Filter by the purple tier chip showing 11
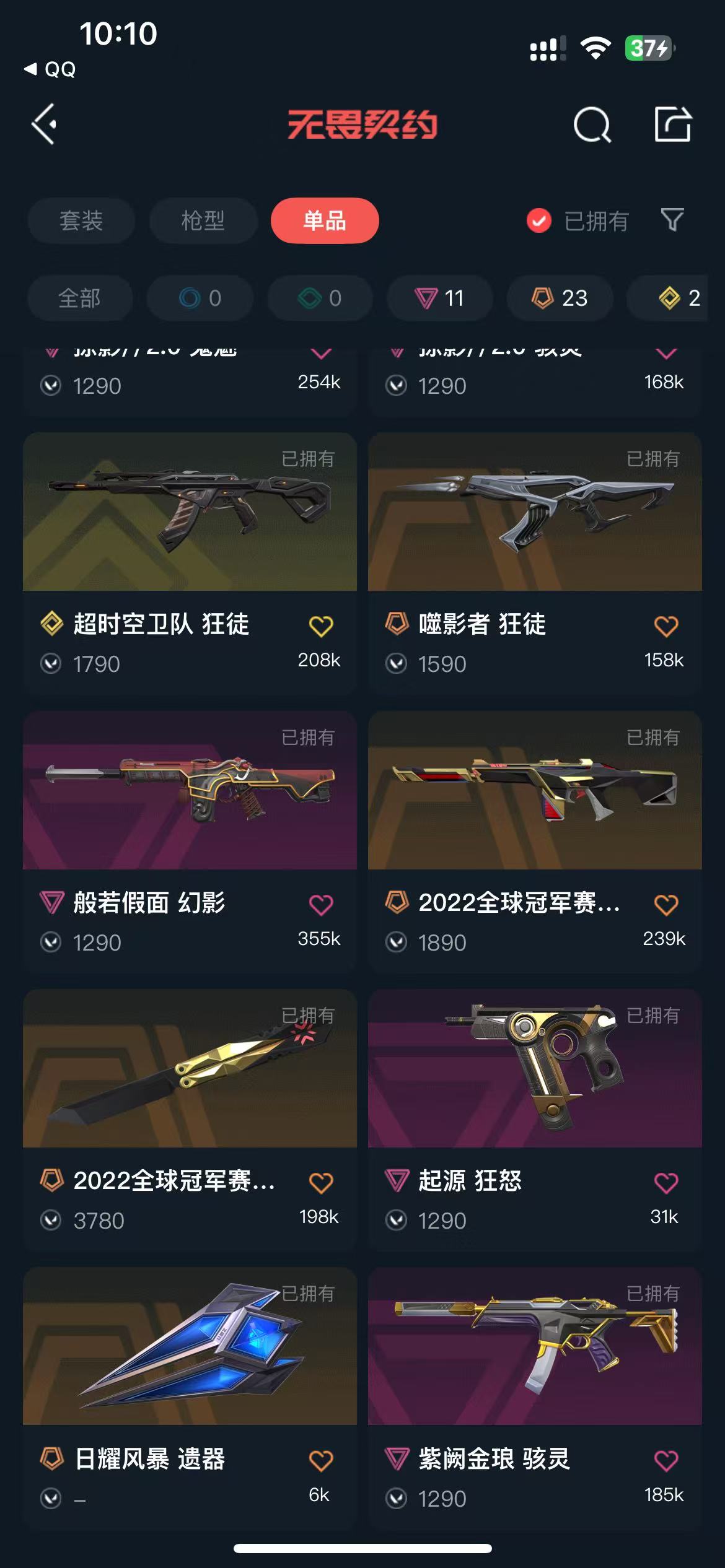The width and height of the screenshot is (725, 1568). 440,298
